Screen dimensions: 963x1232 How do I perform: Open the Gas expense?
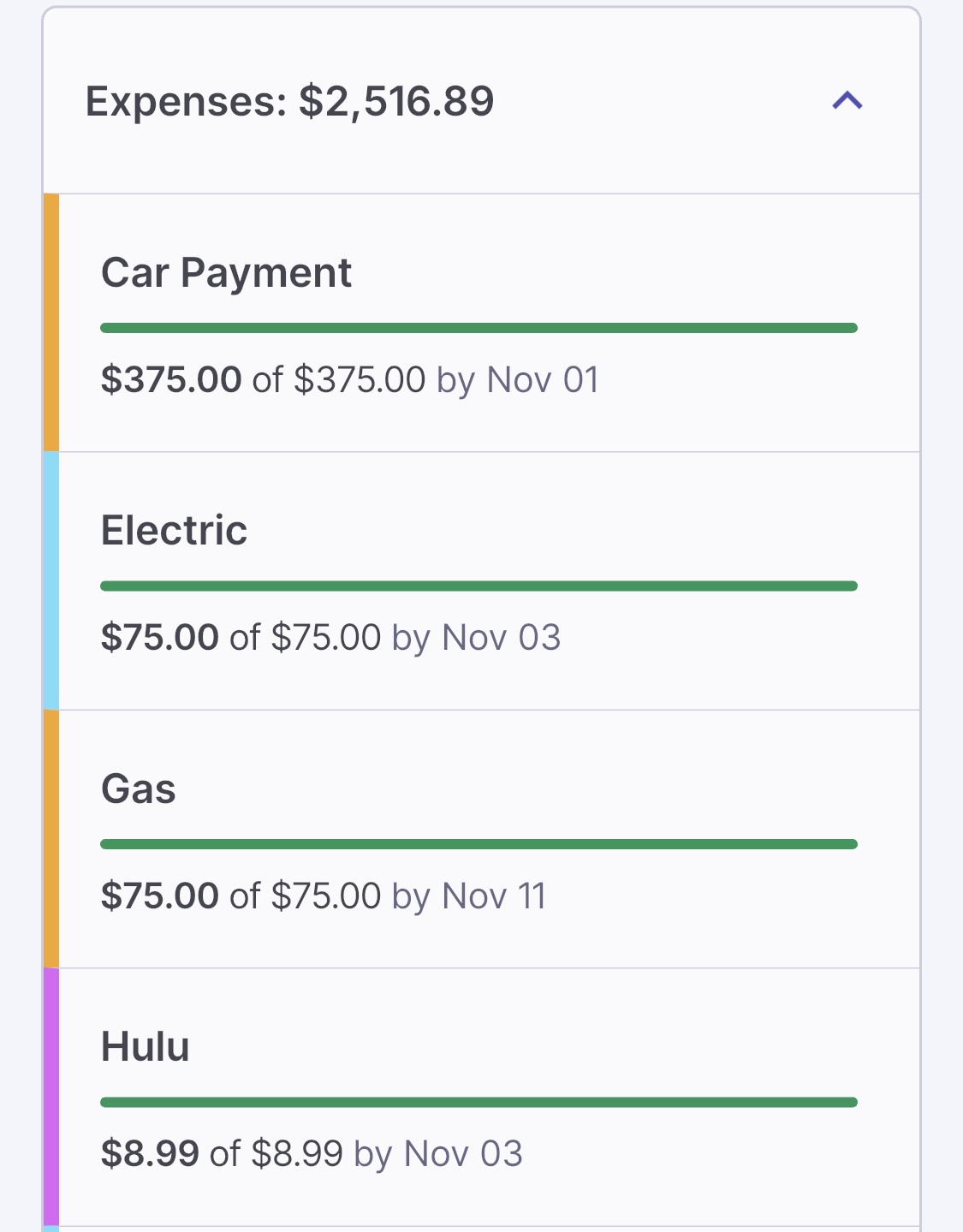click(479, 839)
